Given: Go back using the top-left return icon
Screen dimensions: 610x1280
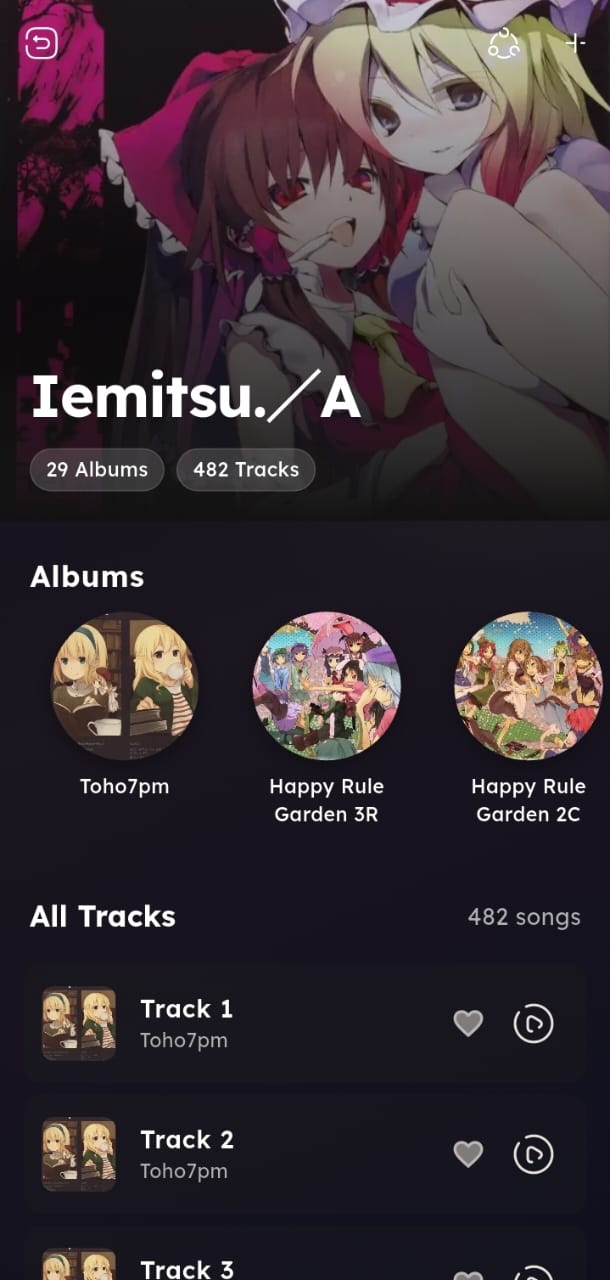Looking at the screenshot, I should pos(41,43).
